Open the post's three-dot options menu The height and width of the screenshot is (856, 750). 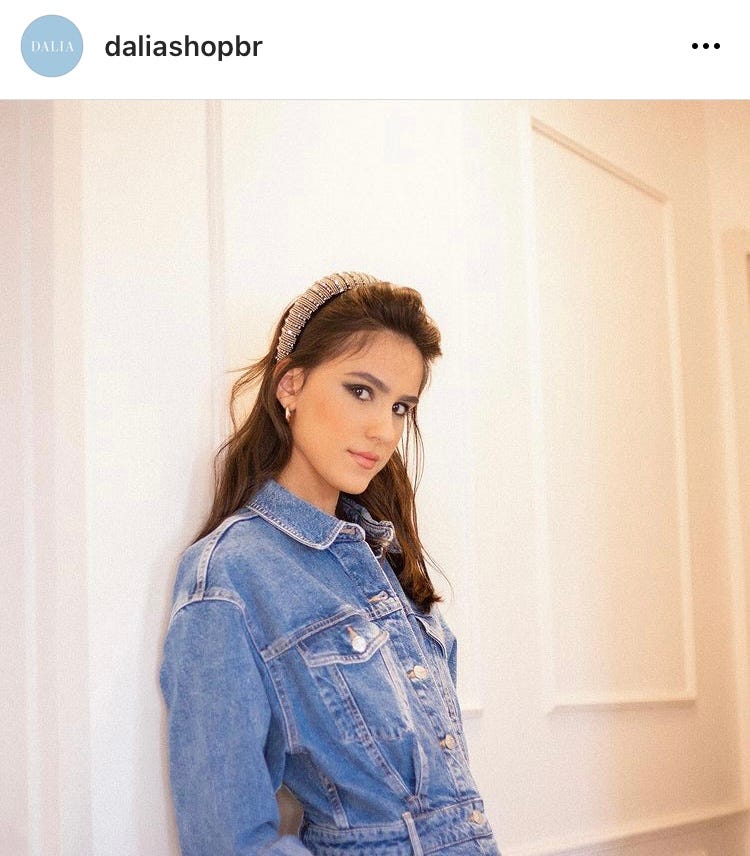[x=705, y=47]
